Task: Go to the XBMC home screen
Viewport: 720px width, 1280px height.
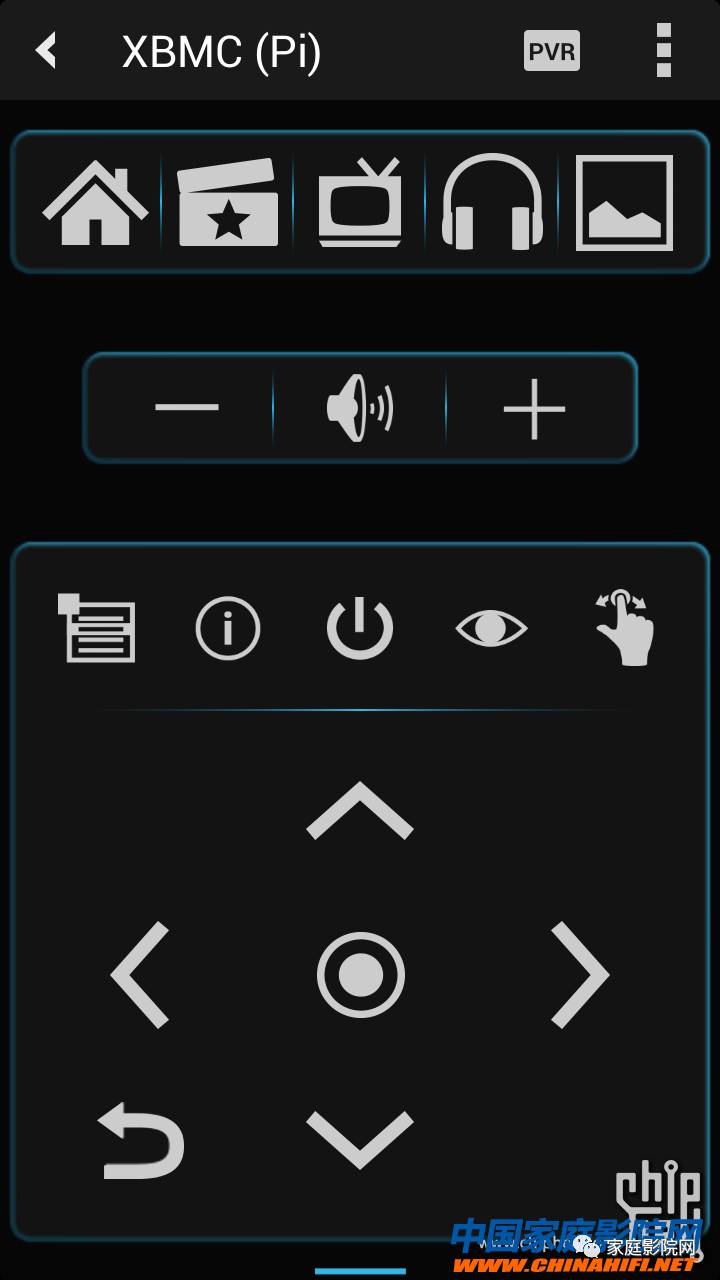Action: [95, 201]
